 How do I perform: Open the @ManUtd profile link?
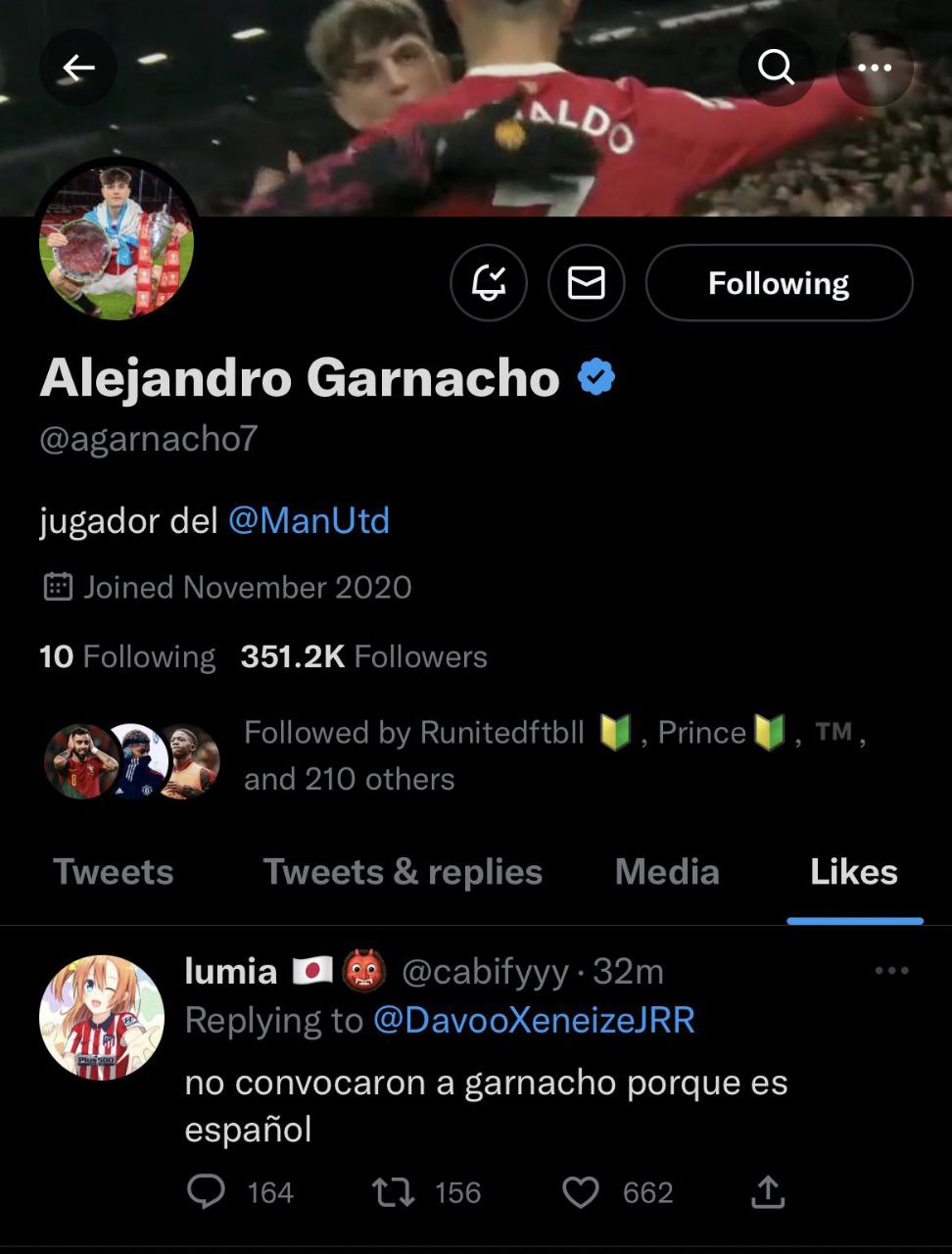coord(309,520)
